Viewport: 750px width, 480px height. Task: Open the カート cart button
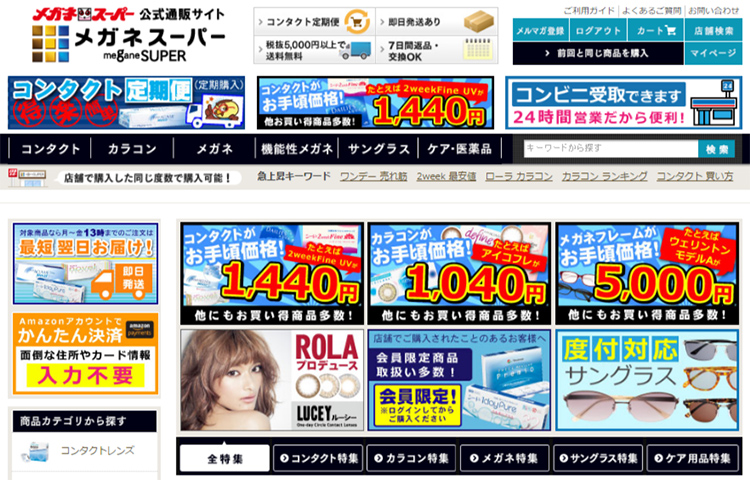click(655, 31)
